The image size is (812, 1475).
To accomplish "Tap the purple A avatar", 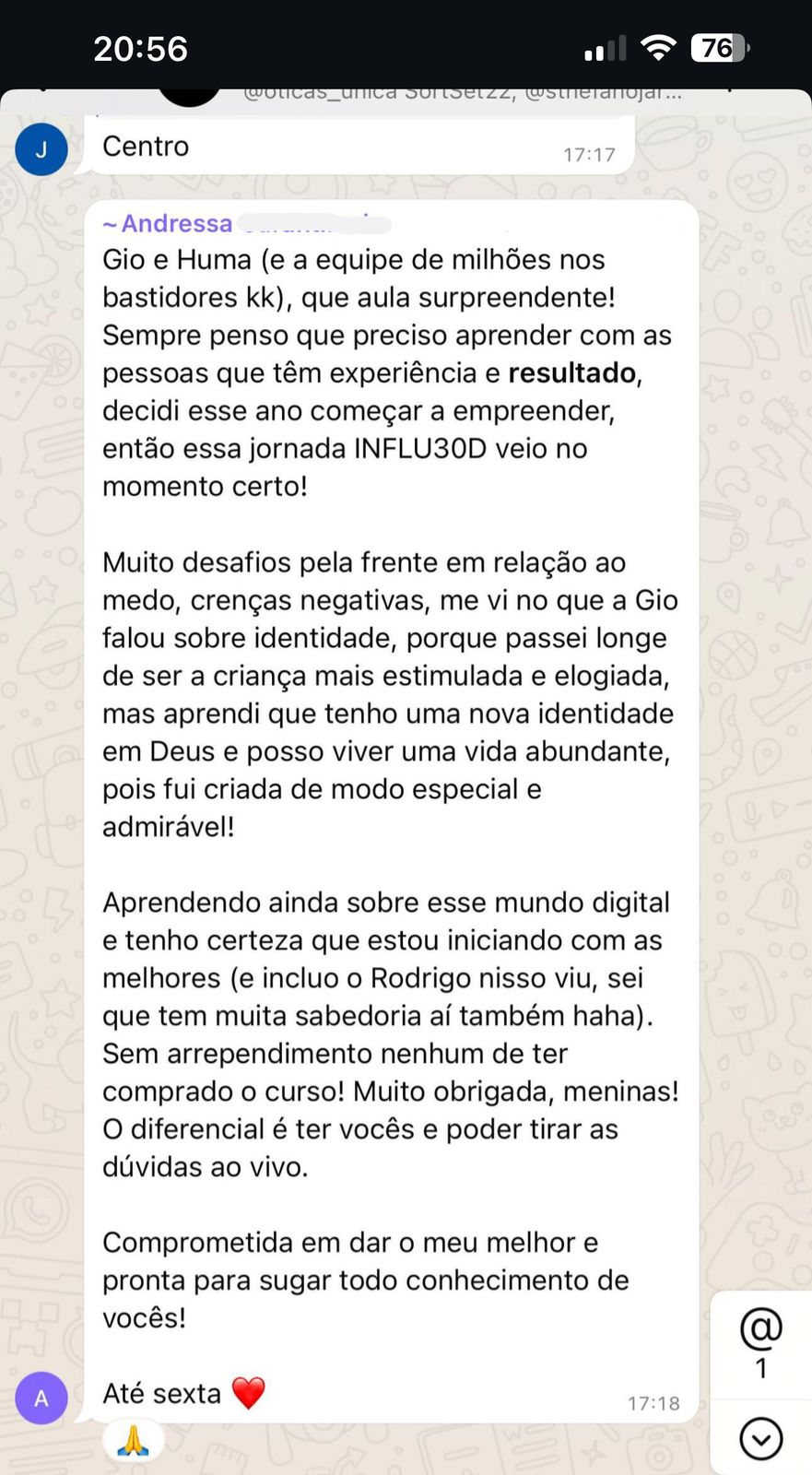I will 41,1398.
